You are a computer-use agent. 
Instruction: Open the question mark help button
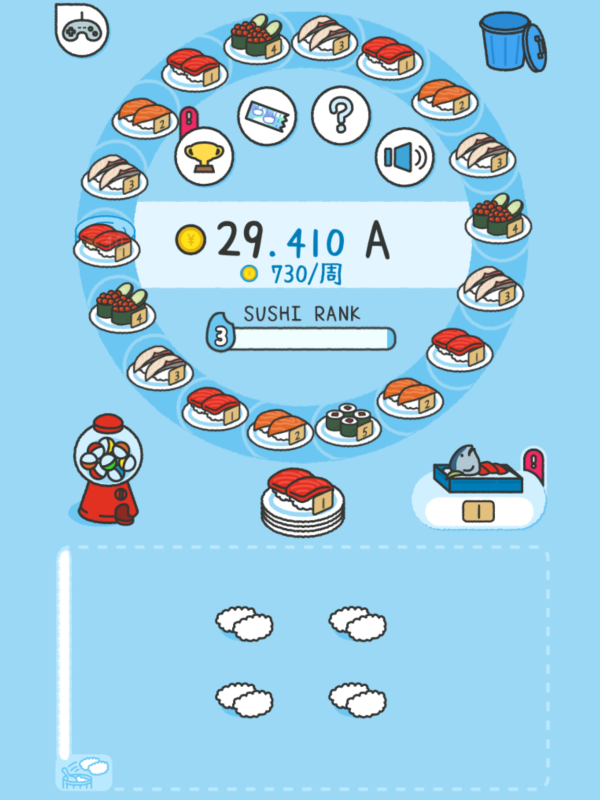341,116
